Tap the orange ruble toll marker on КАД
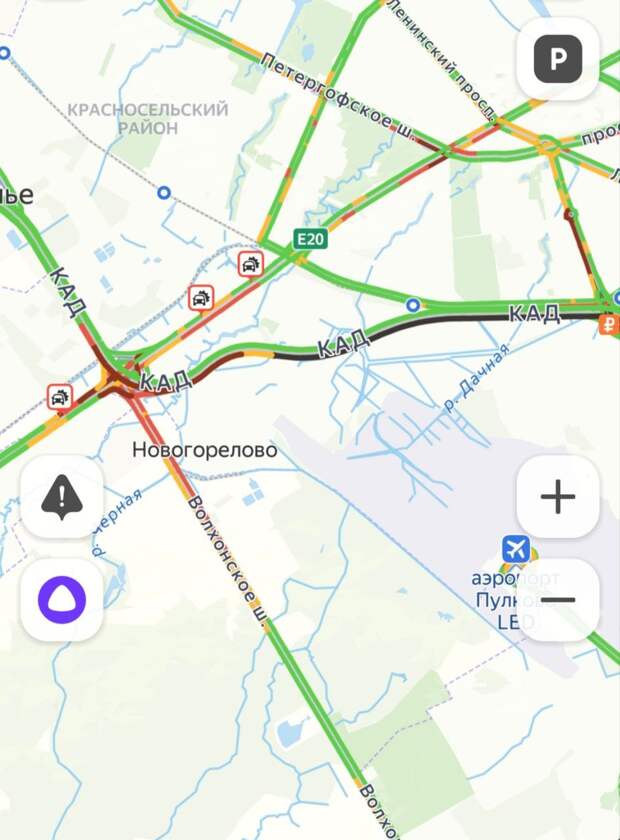620x840 pixels. [609, 324]
